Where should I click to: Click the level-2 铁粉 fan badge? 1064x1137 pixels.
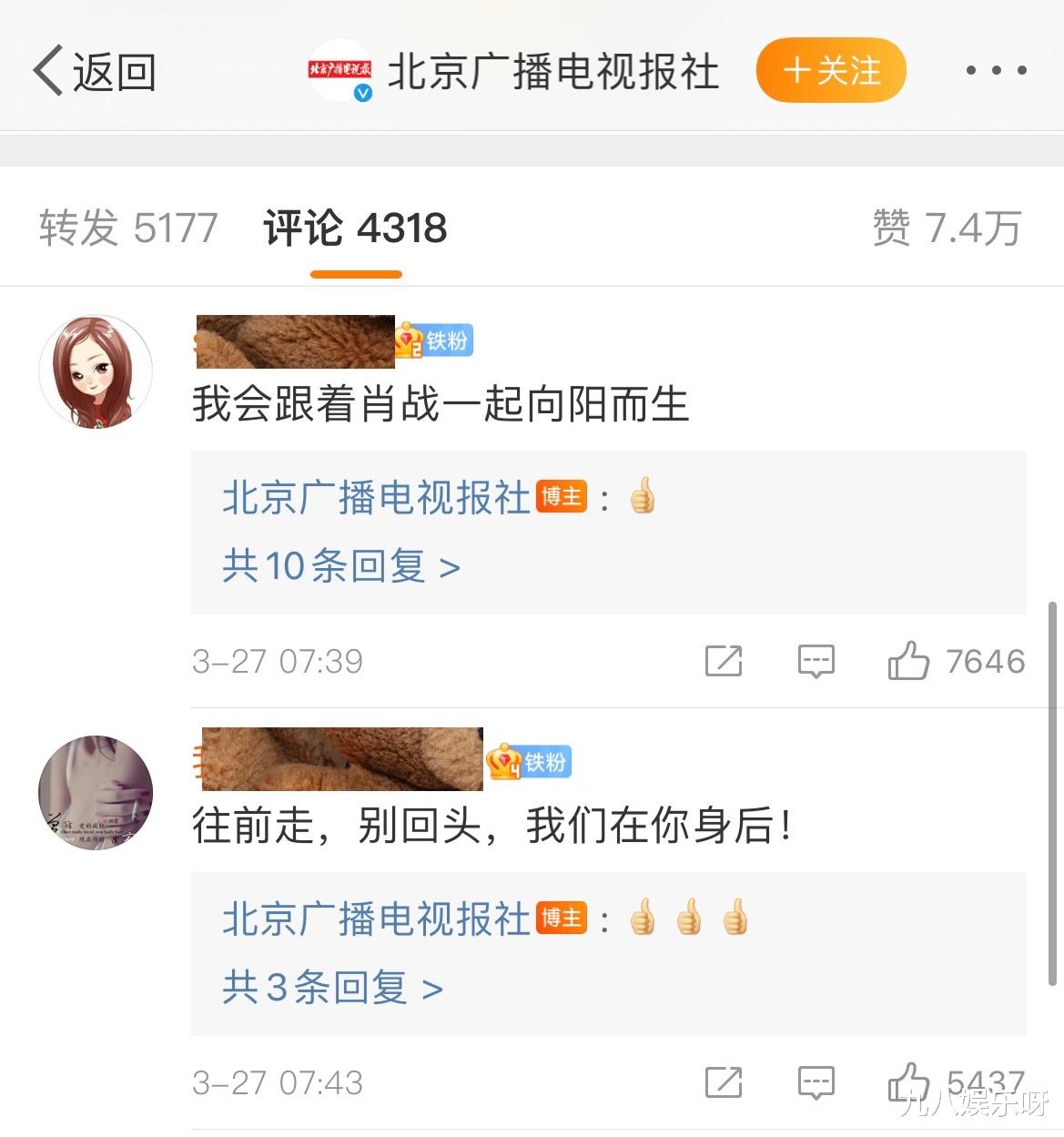pyautogui.click(x=434, y=340)
